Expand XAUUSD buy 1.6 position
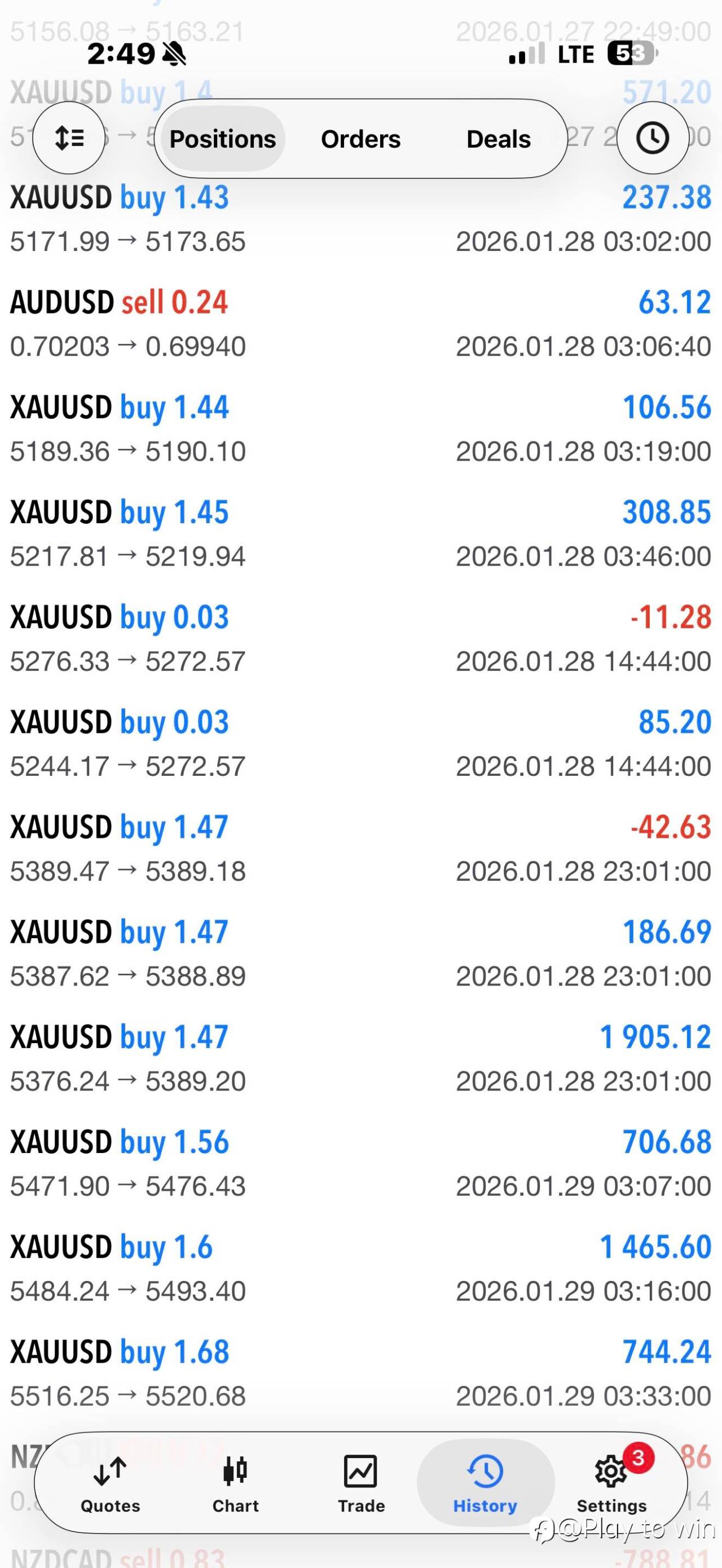The image size is (722, 1568). click(x=361, y=1269)
